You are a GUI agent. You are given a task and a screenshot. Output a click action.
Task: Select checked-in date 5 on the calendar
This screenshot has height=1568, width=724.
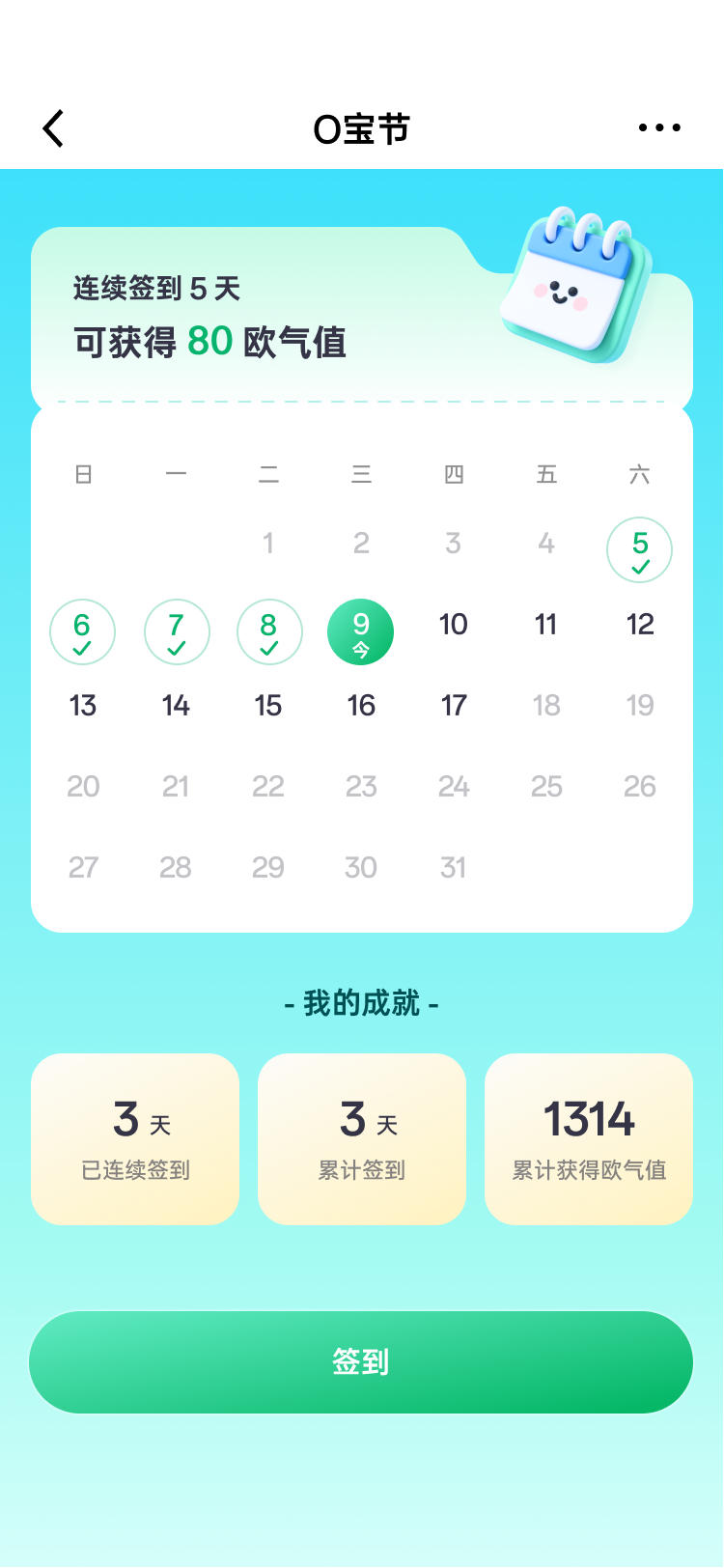click(x=639, y=550)
